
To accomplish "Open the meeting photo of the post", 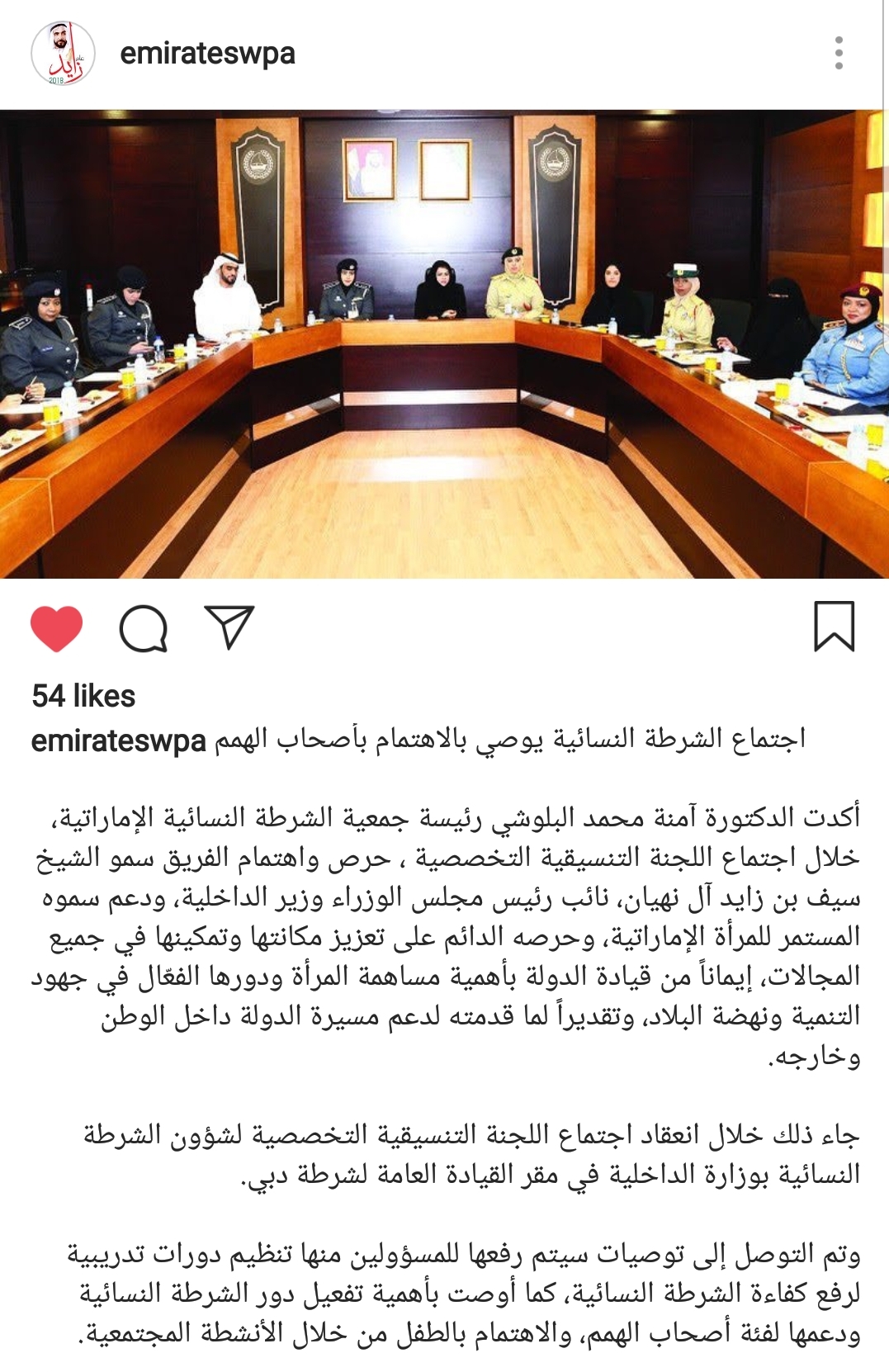I will coord(444,344).
